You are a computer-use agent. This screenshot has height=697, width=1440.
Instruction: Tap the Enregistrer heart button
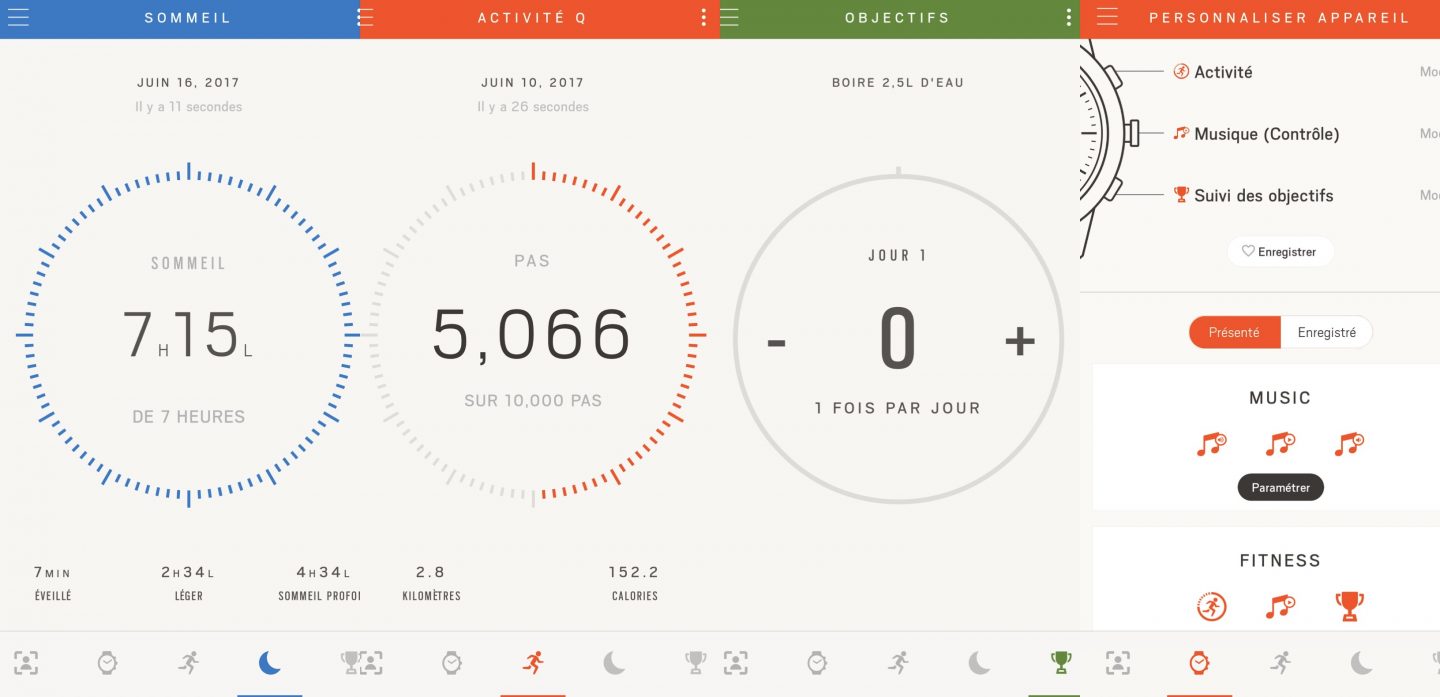click(1279, 252)
